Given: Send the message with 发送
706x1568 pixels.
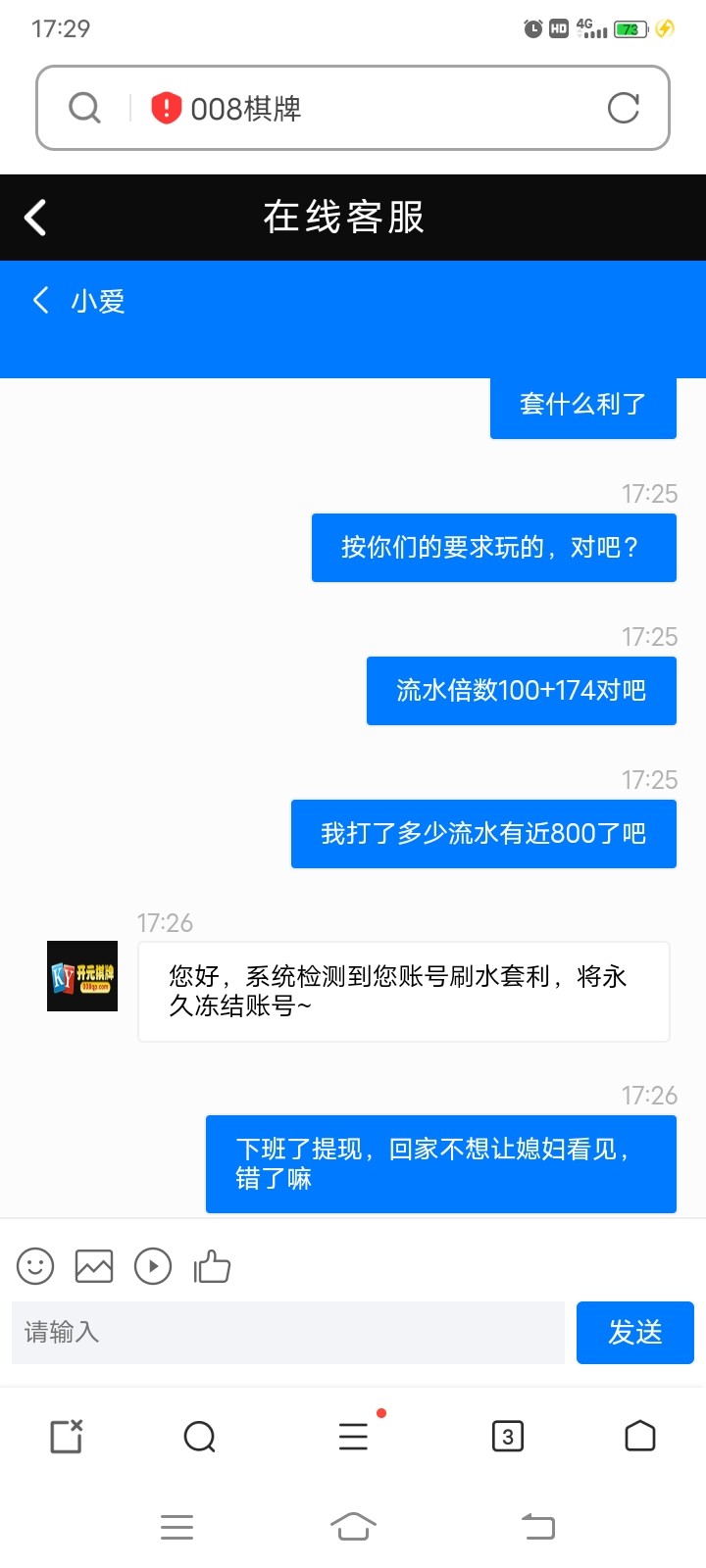Looking at the screenshot, I should point(634,1332).
